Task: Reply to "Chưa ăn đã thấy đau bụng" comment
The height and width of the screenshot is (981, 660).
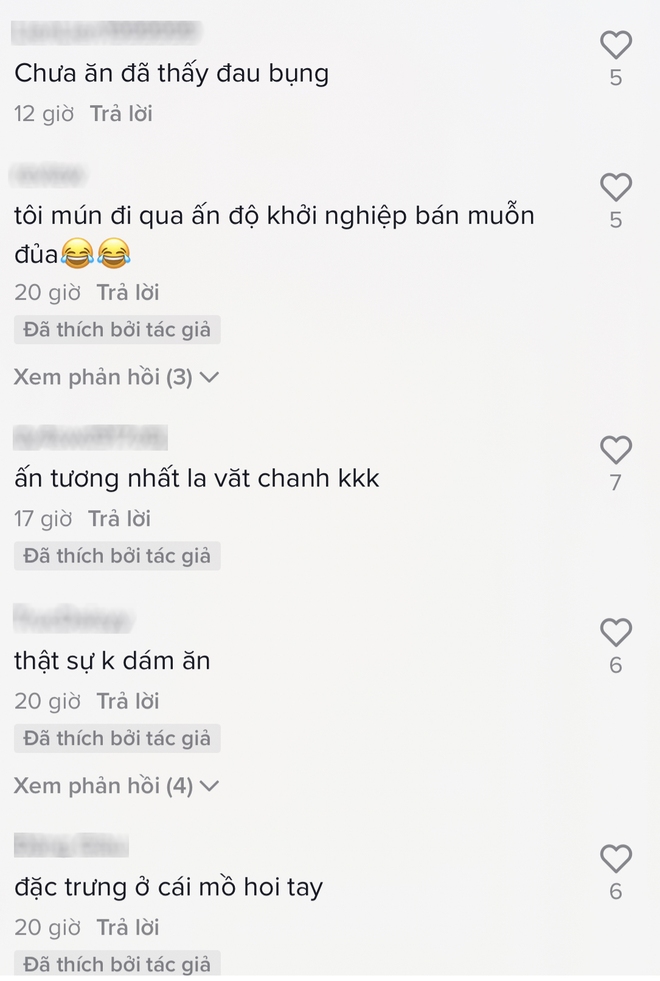Action: click(x=121, y=113)
